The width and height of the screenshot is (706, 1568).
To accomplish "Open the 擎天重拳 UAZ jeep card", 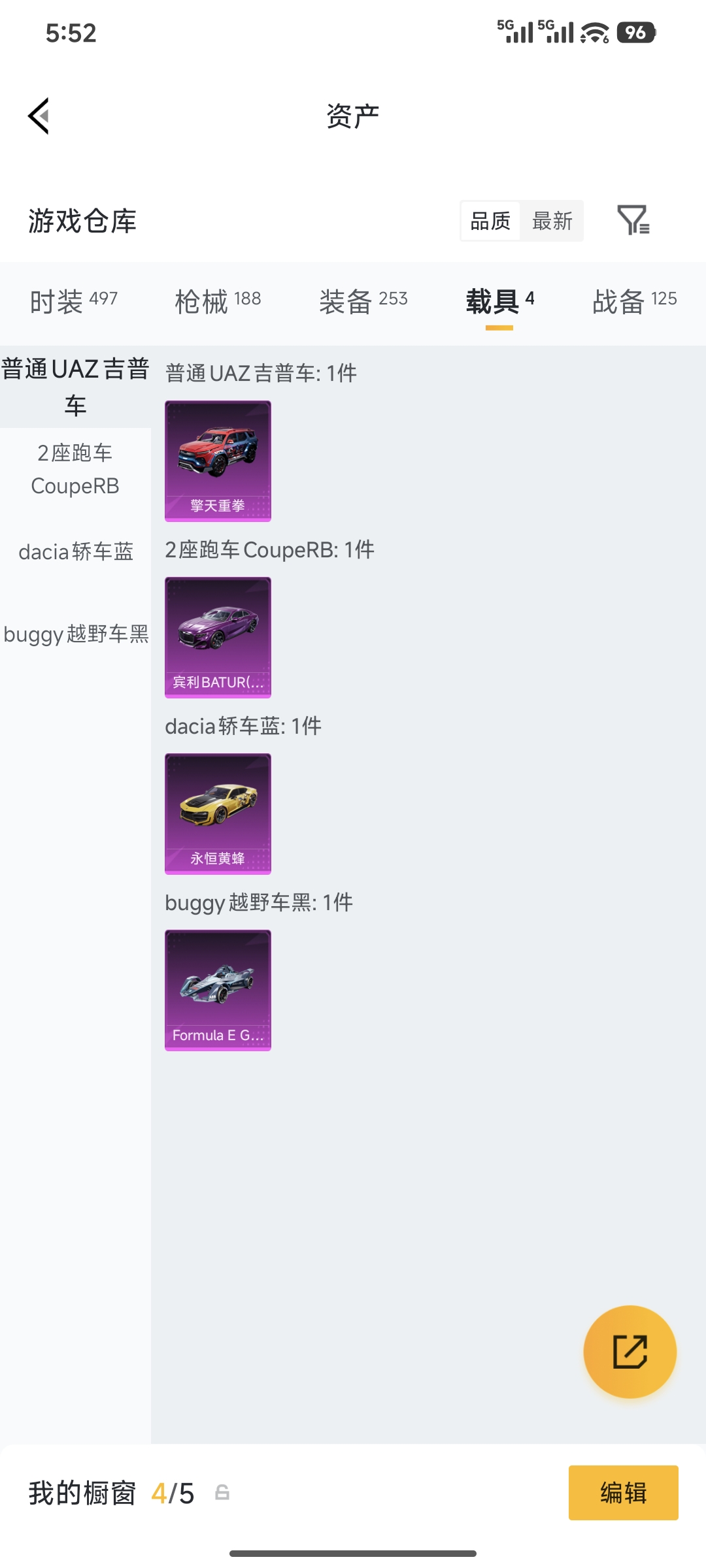I will coord(218,461).
